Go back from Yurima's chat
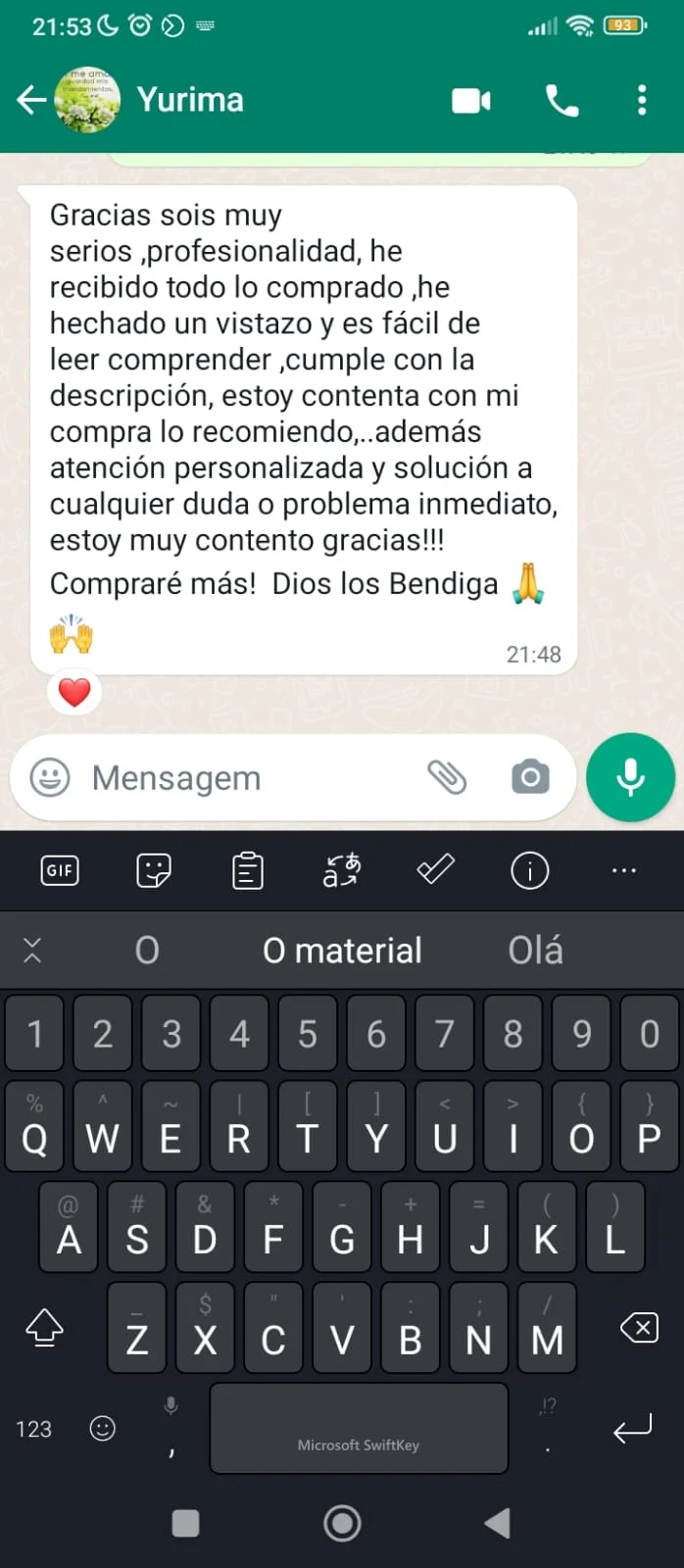Viewport: 684px width, 1568px height. tap(31, 99)
